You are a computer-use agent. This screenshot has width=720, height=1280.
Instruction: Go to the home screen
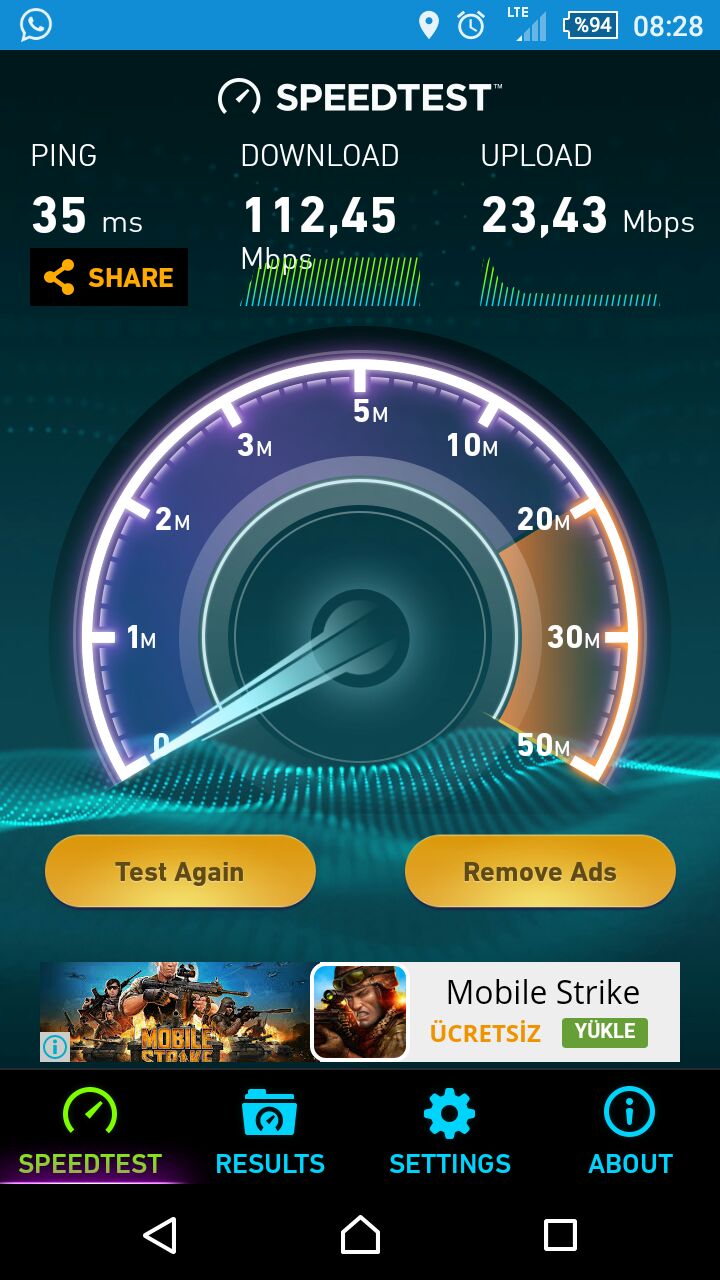click(x=360, y=1235)
